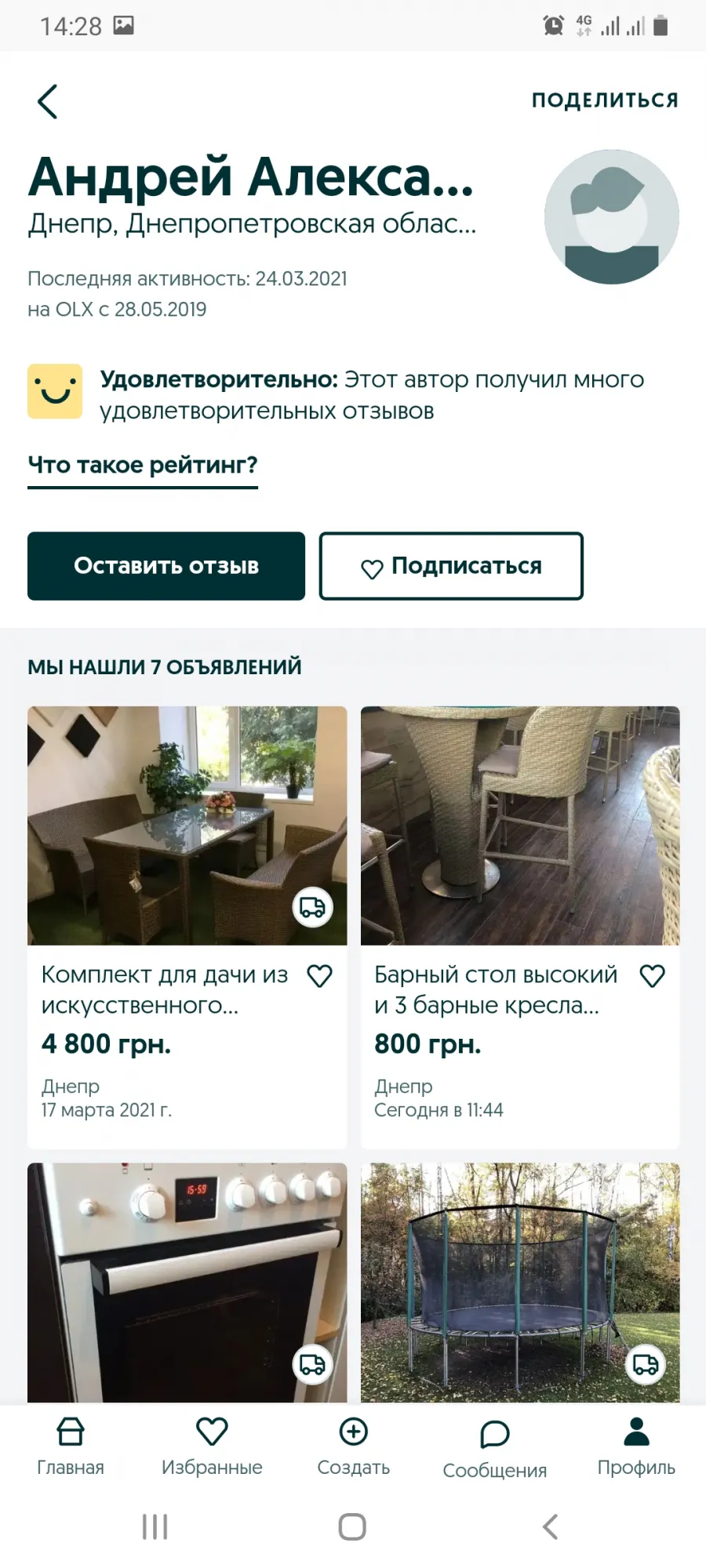Image resolution: width=706 pixels, height=1568 pixels.
Task: Tap 'Оставить отзыв' button
Action: (x=166, y=566)
